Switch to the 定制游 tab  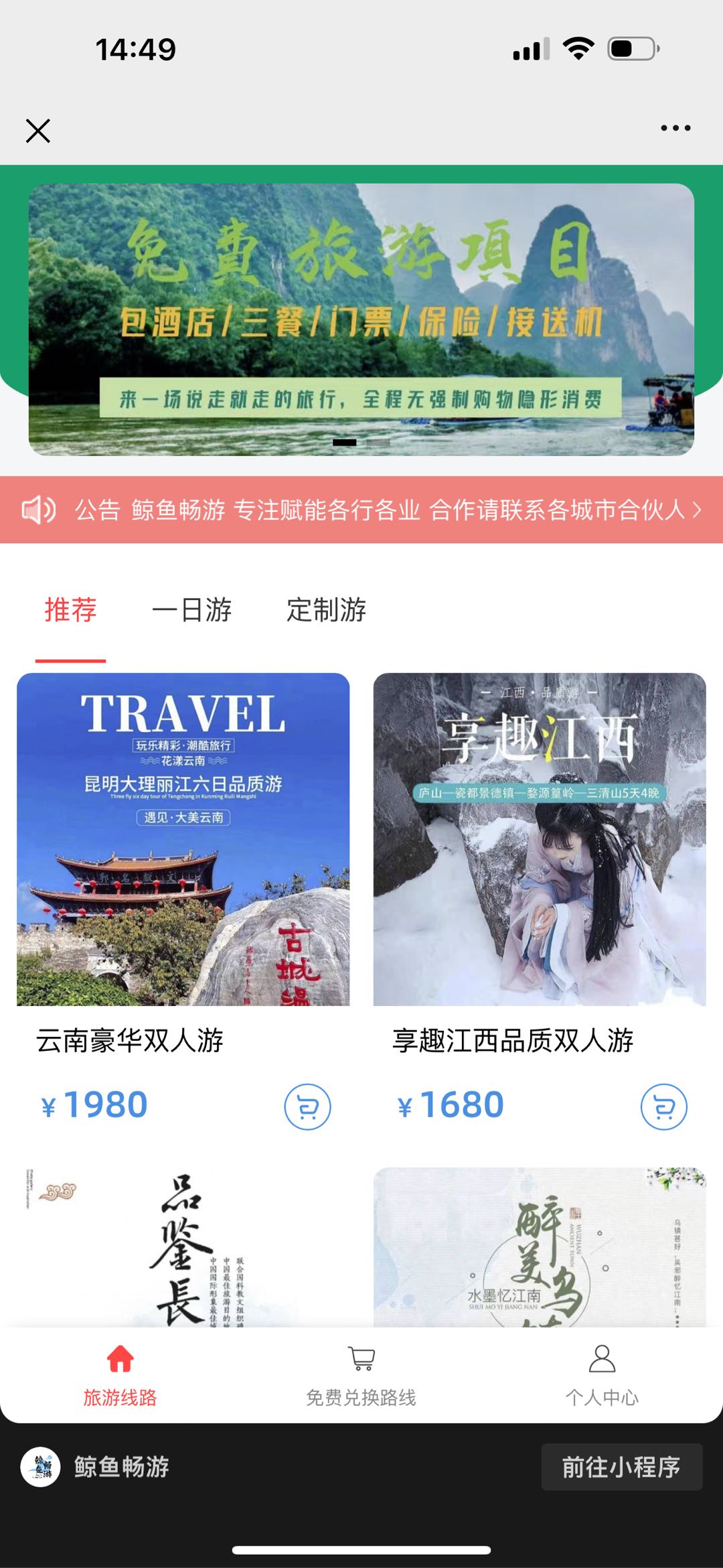pyautogui.click(x=326, y=610)
